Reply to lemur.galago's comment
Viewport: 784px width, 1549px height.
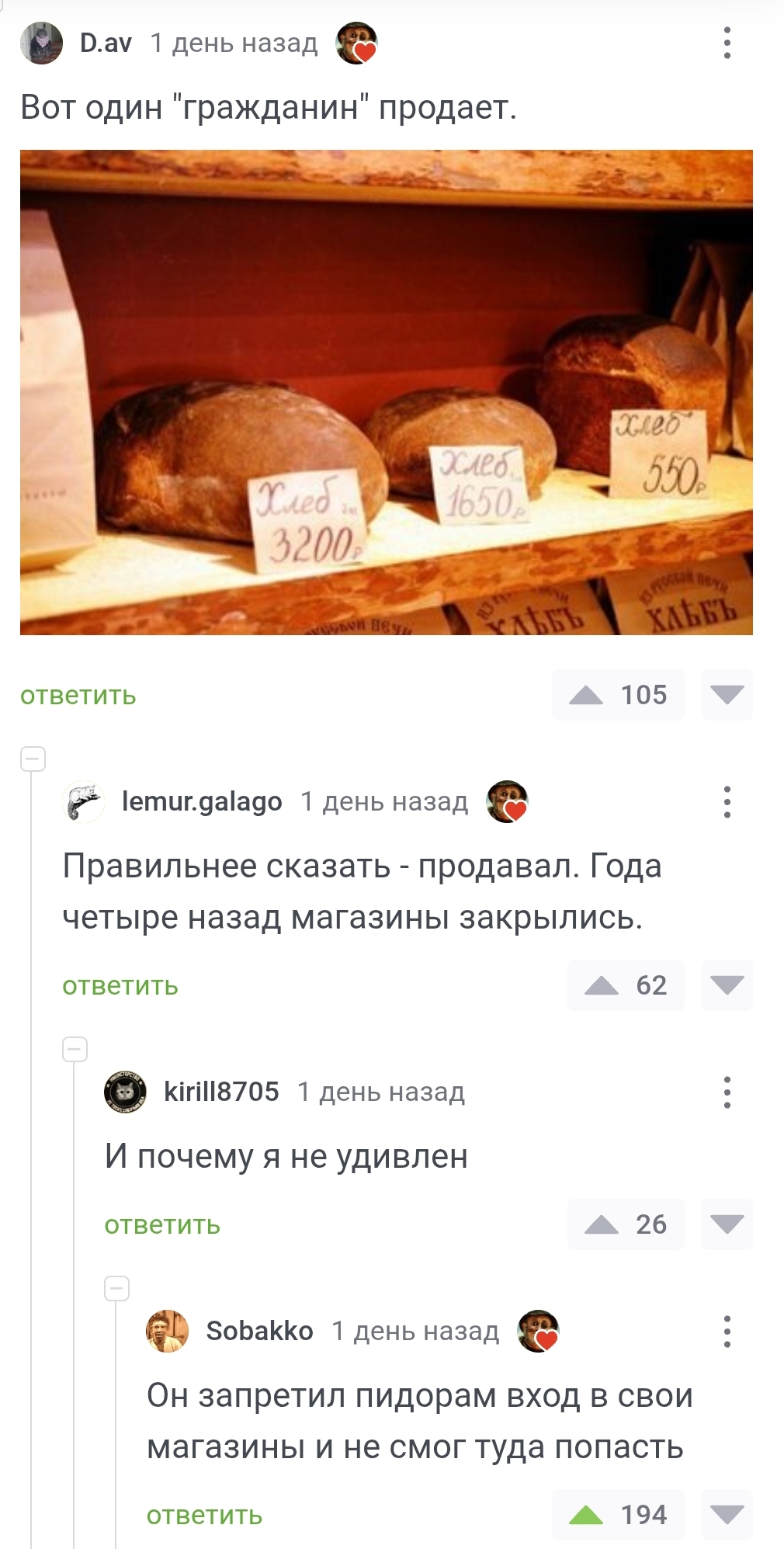(120, 986)
